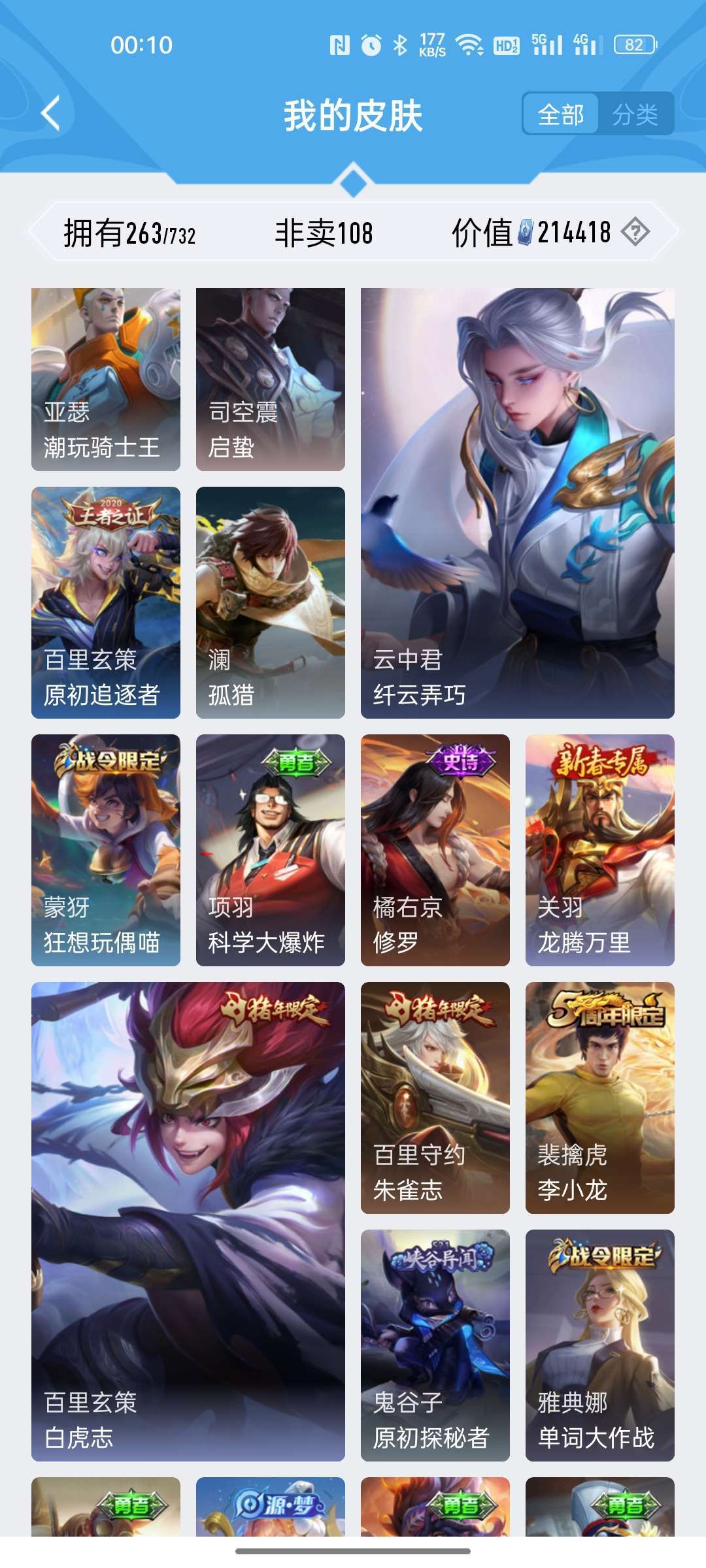706x1568 pixels.
Task: Open the 百里玄策 白虎志 skin
Action: (x=188, y=1222)
